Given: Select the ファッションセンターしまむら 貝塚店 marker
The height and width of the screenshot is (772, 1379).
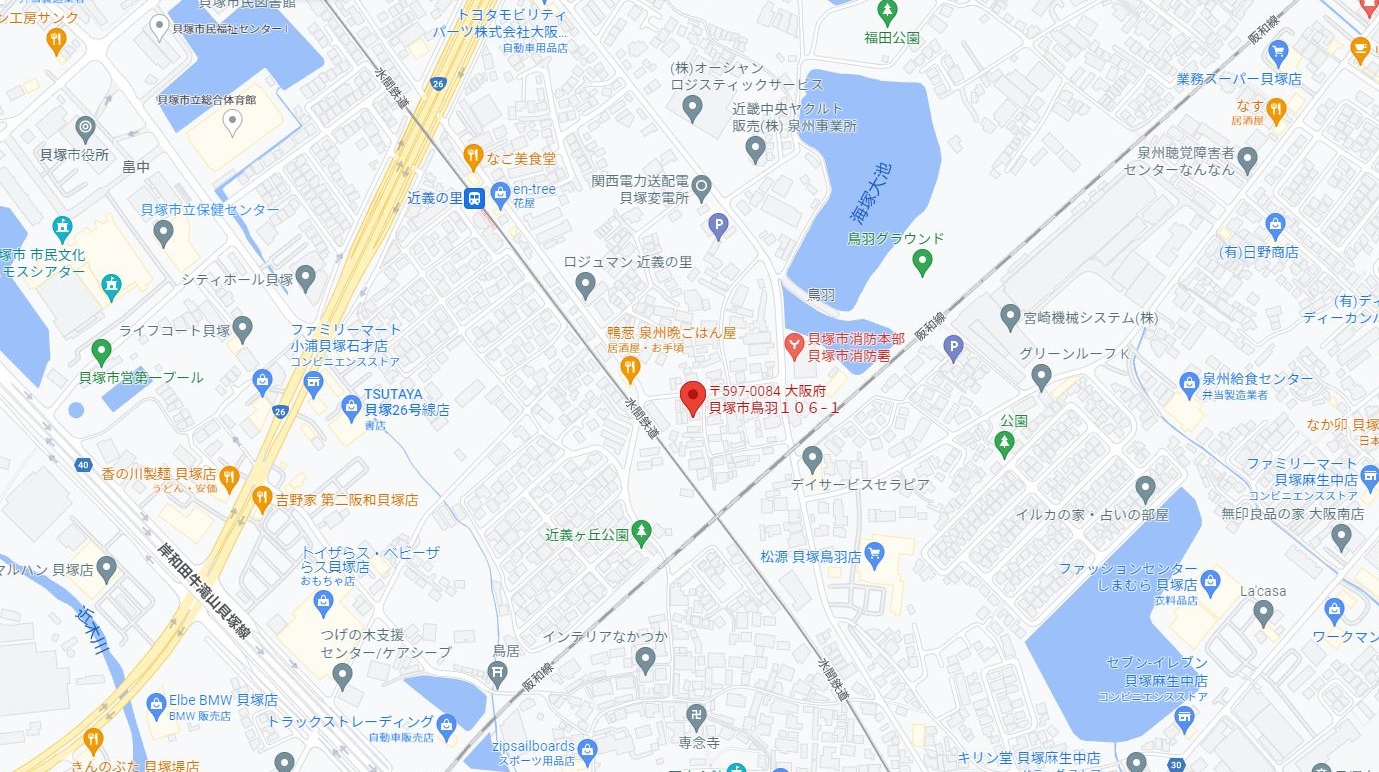Looking at the screenshot, I should 1211,581.
